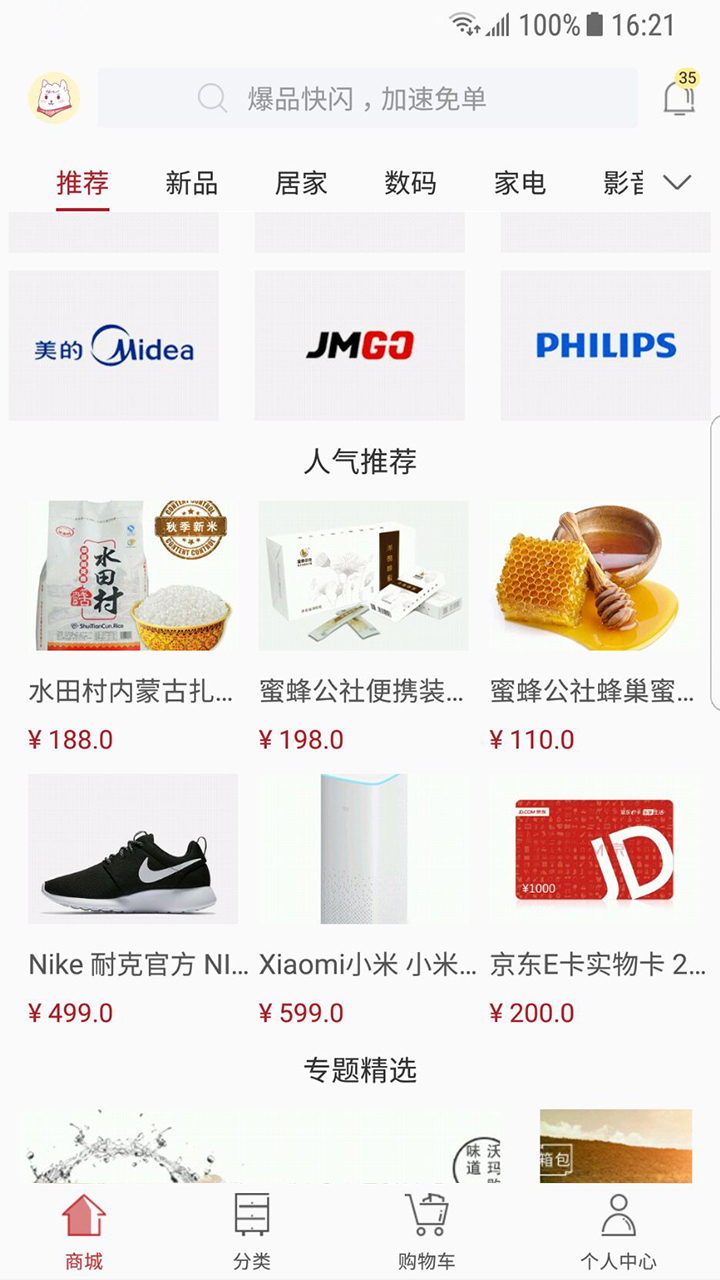Open the PHILIPS brand tile
Viewport: 720px width, 1280px height.
tap(605, 346)
